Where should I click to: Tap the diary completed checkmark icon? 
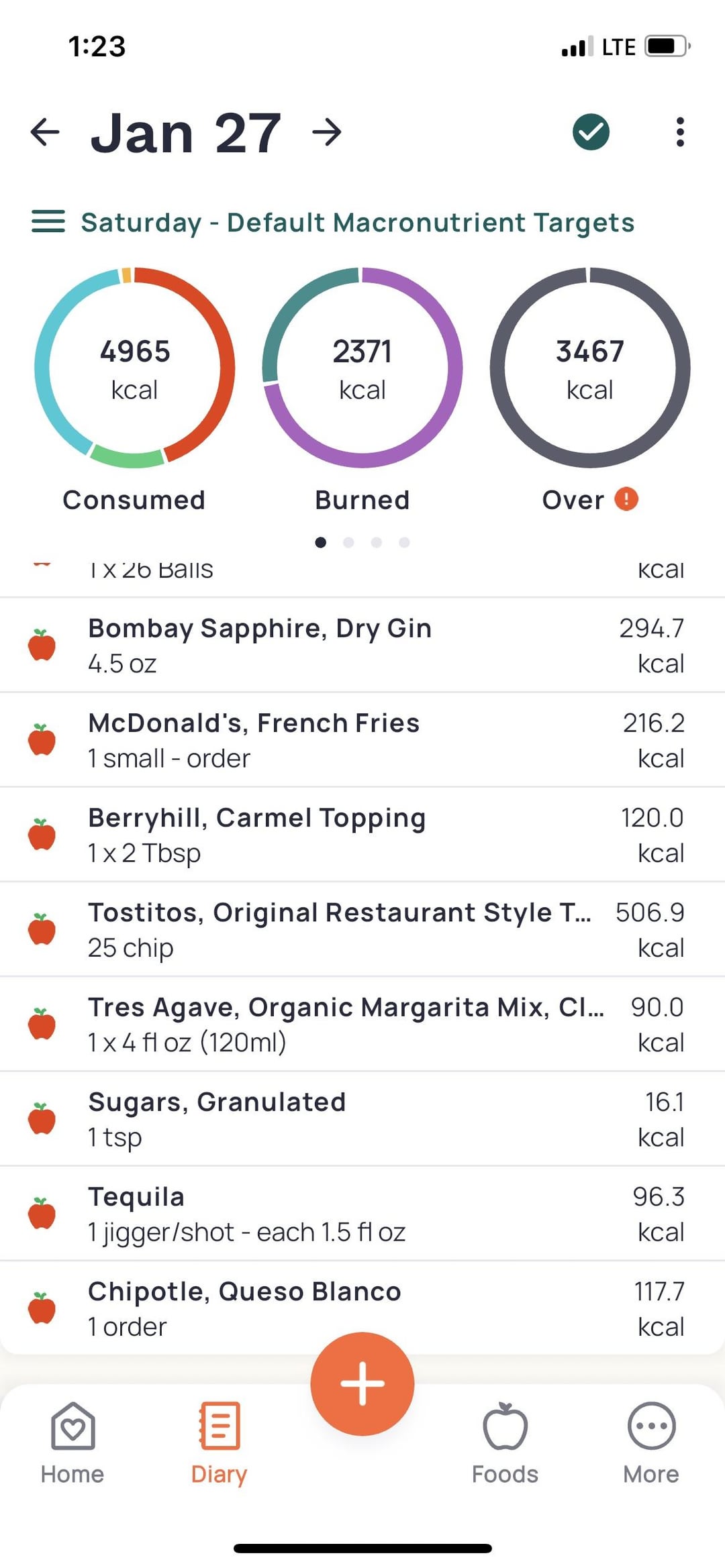[x=591, y=132]
